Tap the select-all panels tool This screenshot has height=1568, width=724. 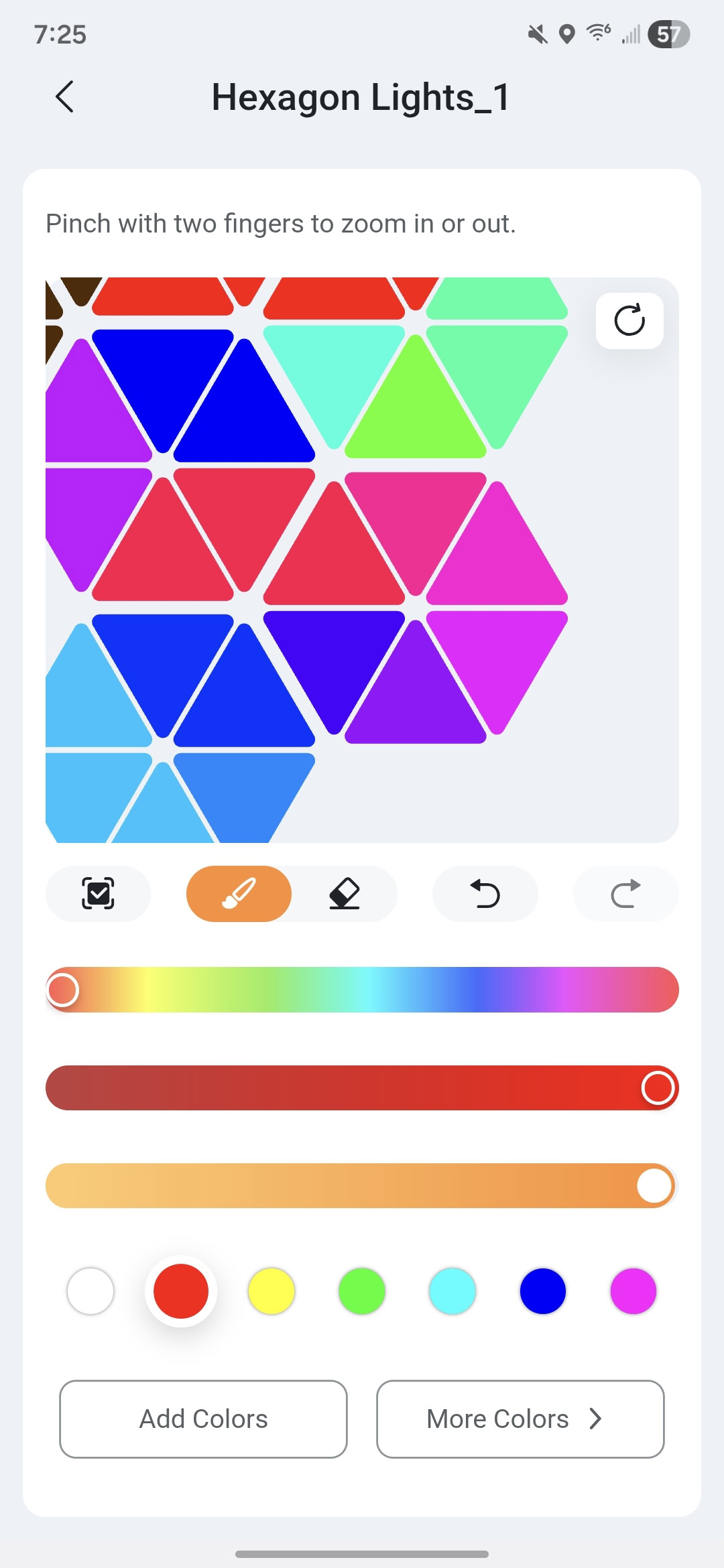point(98,893)
